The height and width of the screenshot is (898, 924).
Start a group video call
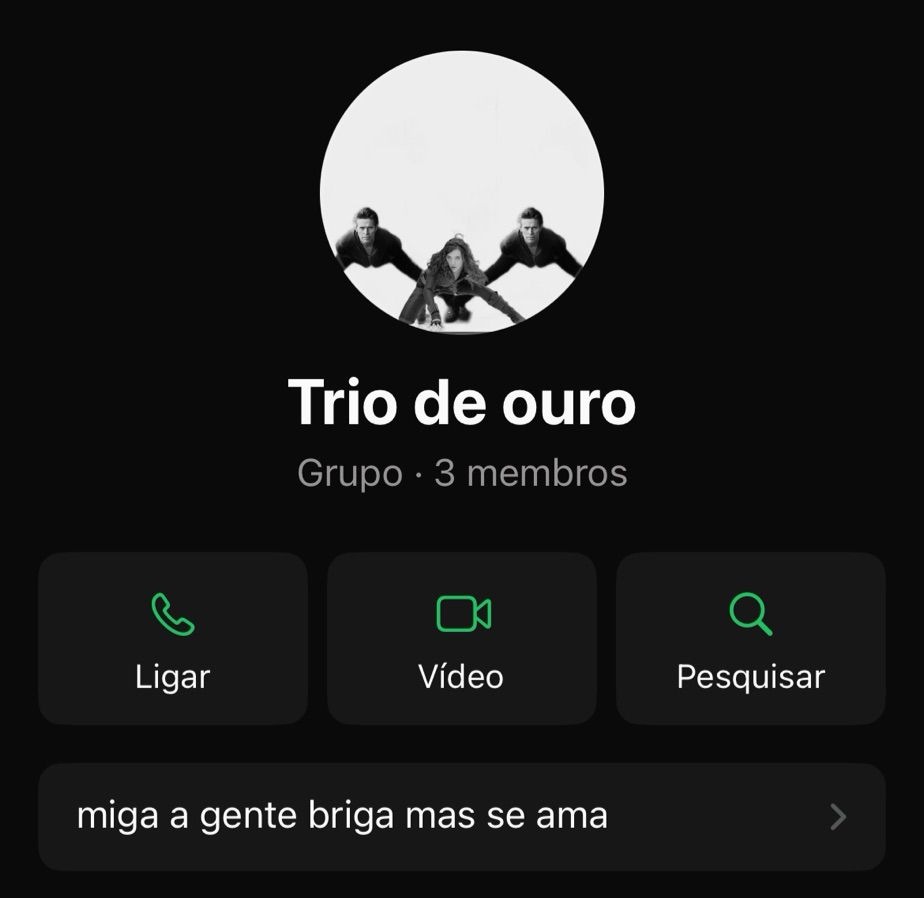(x=462, y=638)
